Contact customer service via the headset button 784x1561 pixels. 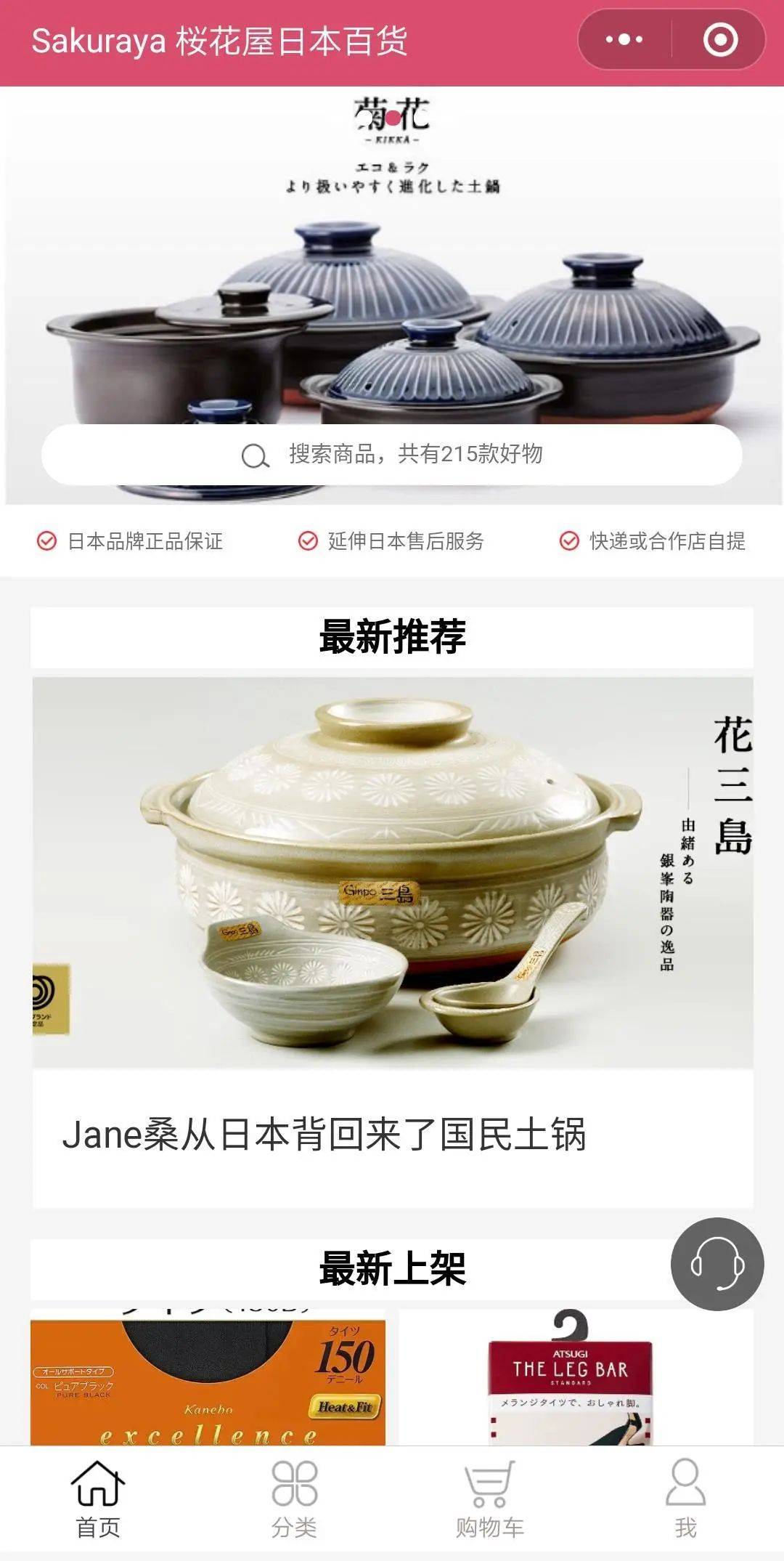click(717, 1264)
